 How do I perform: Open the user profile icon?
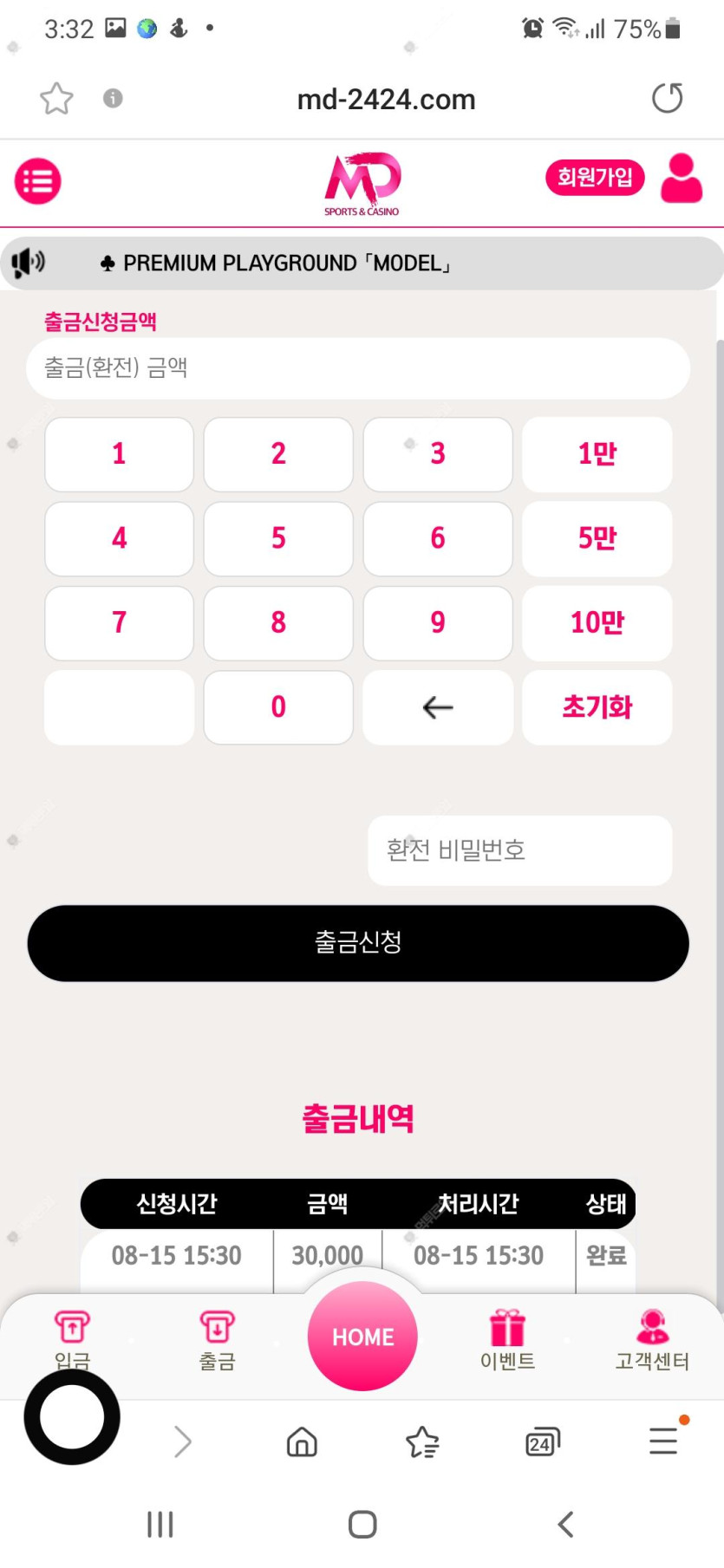point(682,179)
